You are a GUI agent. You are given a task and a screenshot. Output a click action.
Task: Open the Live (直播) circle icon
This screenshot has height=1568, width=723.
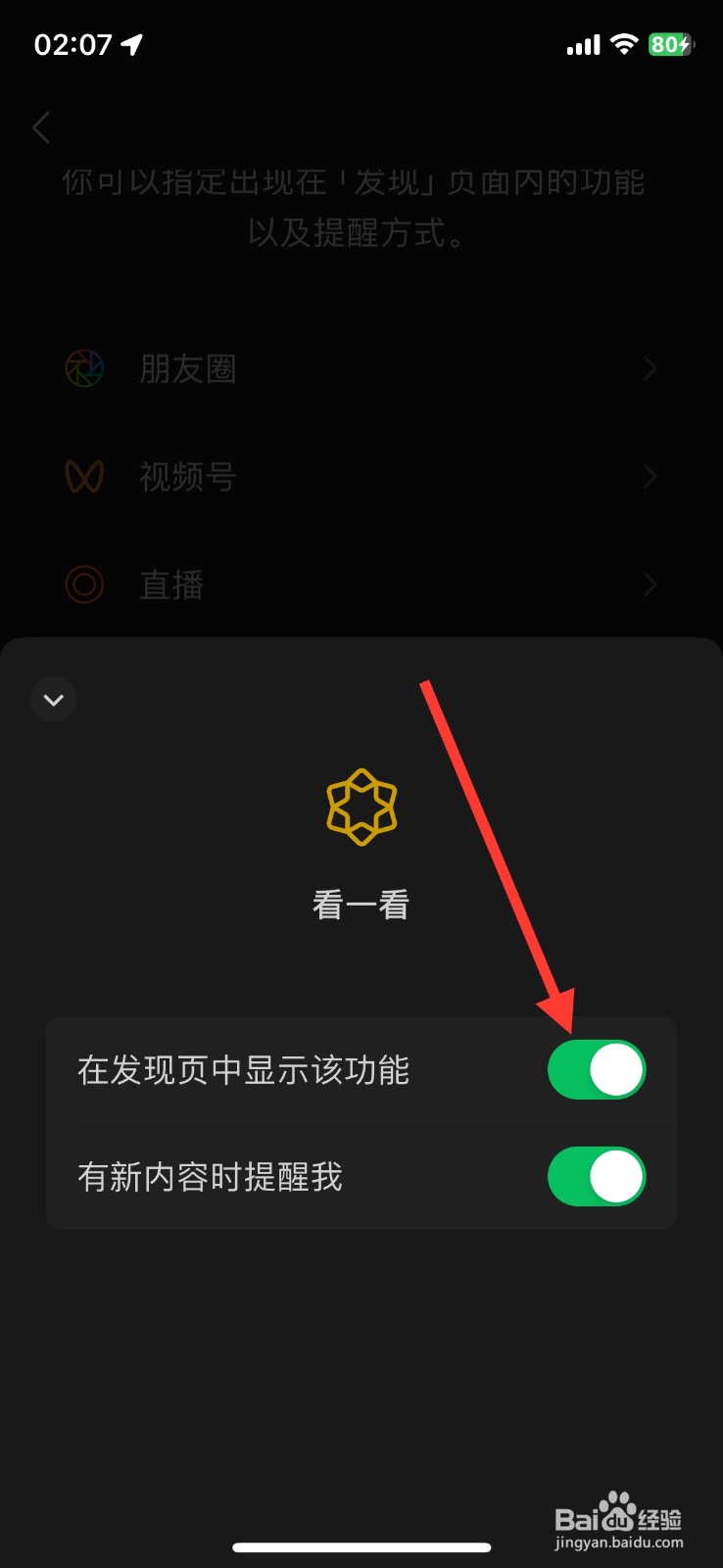coord(85,584)
